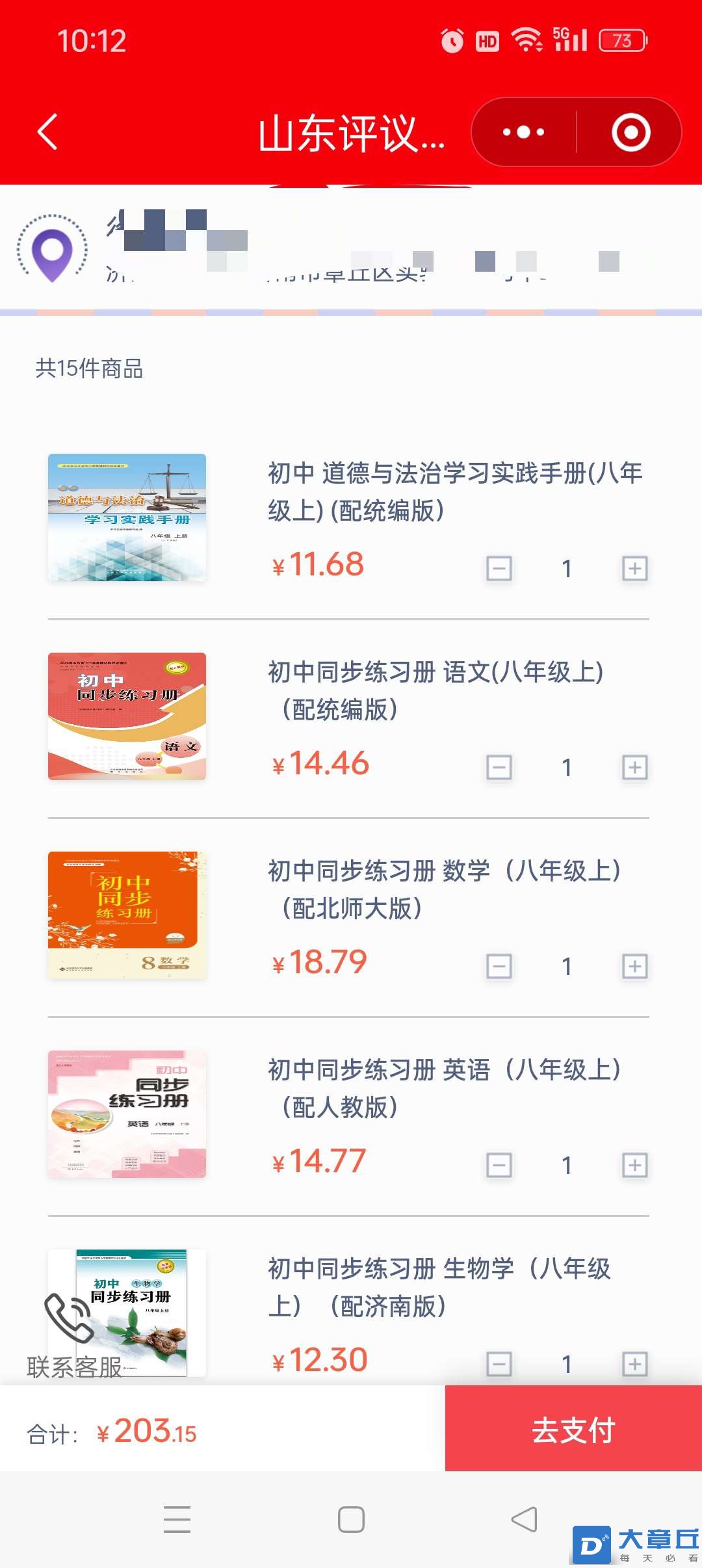The image size is (702, 1568).
Task: Increase quantity of 道德与法治学习实践手册
Action: pyautogui.click(x=634, y=569)
